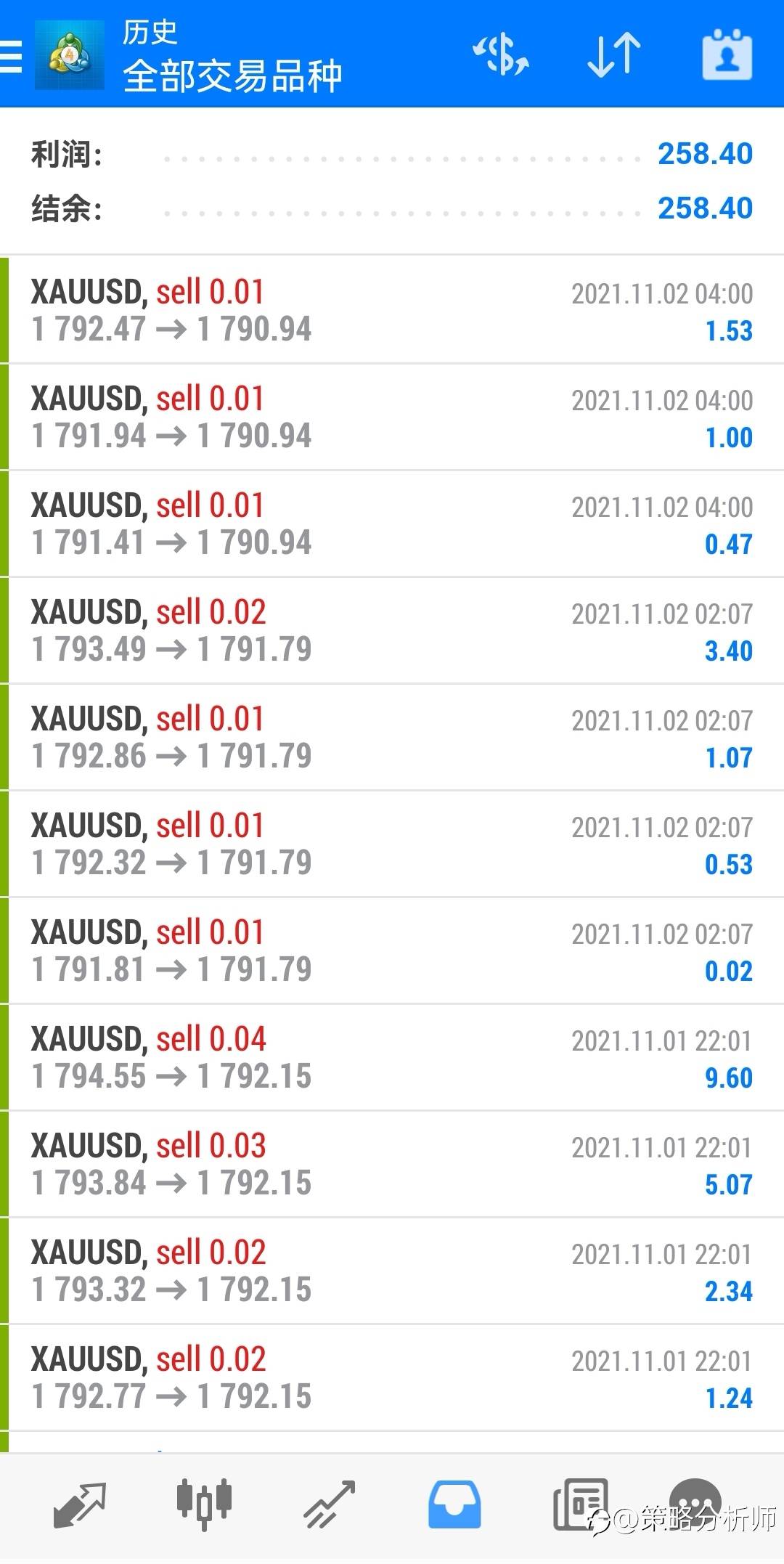This screenshot has height=1564, width=784.
Task: Switch to the Quotes tab
Action: [80, 1504]
